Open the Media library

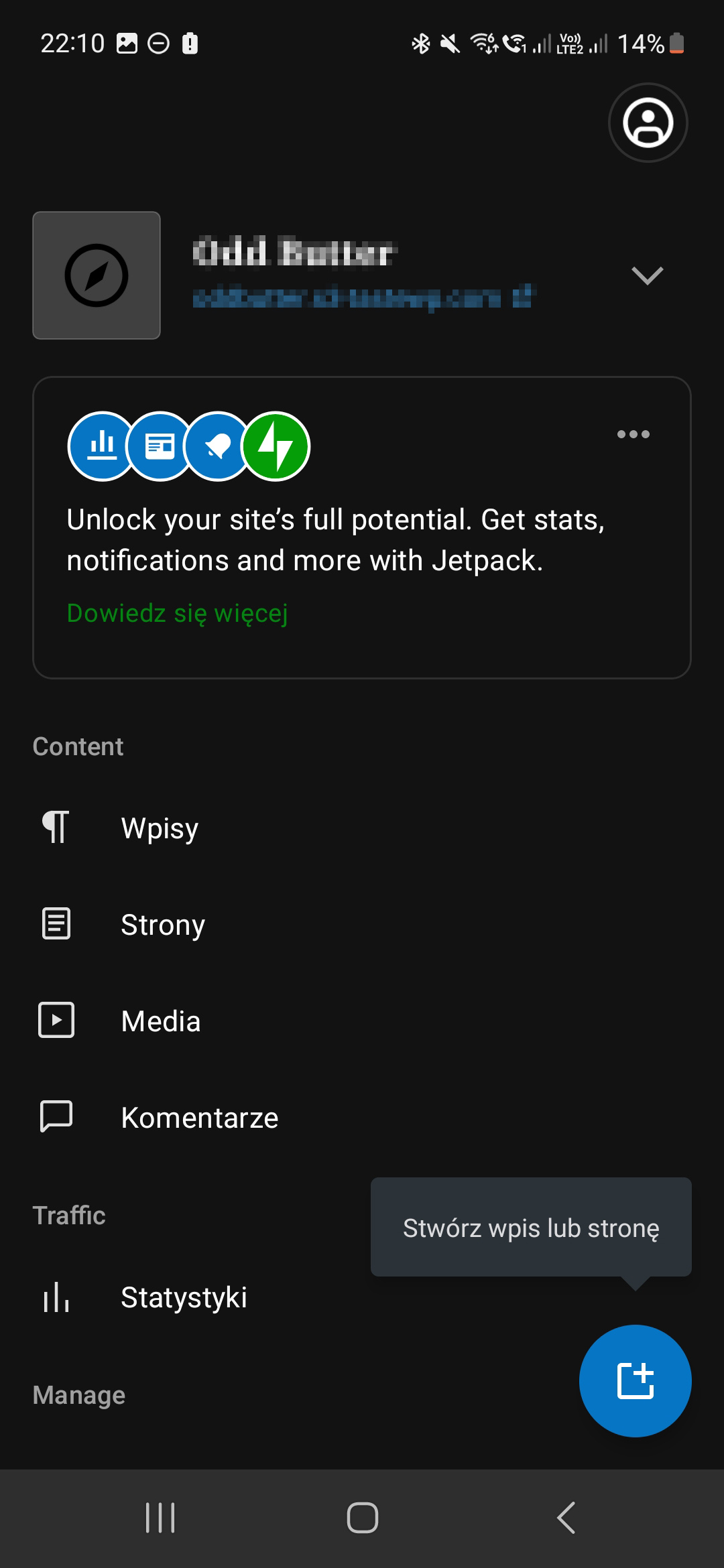coord(362,1021)
